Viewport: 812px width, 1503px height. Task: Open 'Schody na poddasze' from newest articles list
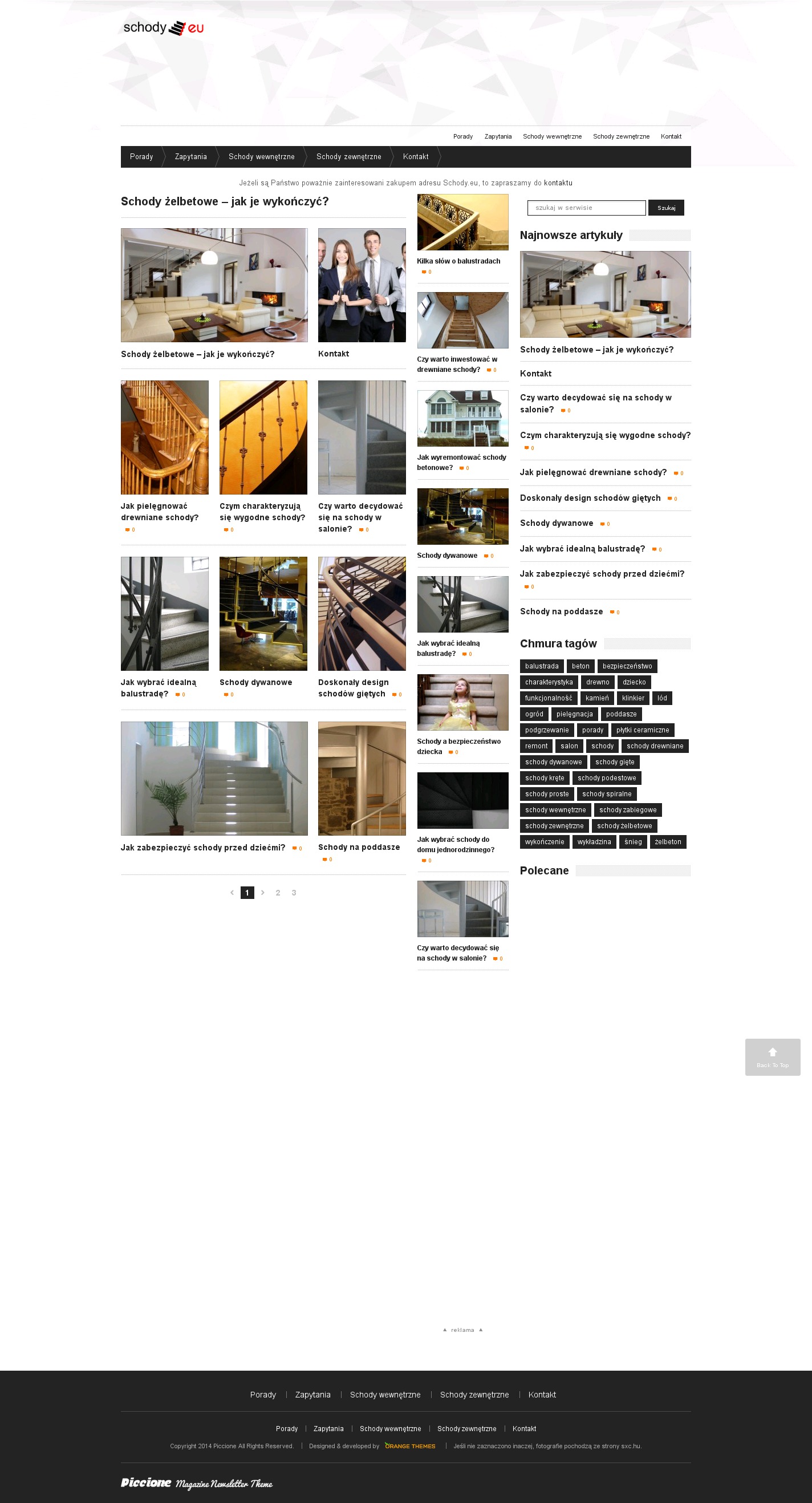(x=561, y=611)
